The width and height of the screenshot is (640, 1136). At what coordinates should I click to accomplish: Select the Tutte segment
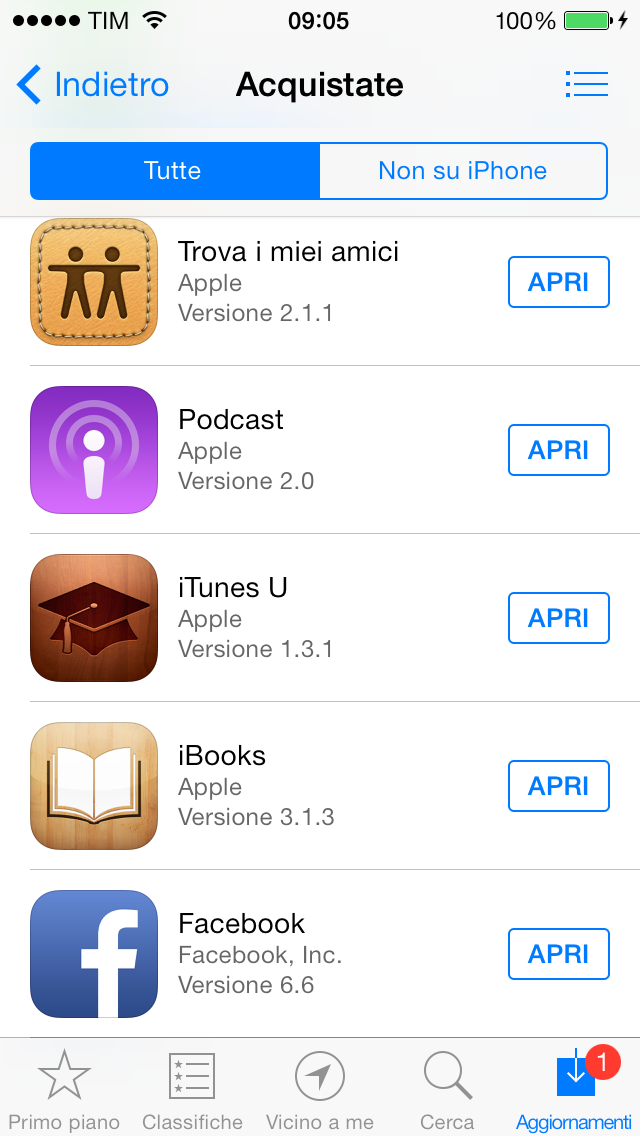pos(174,171)
